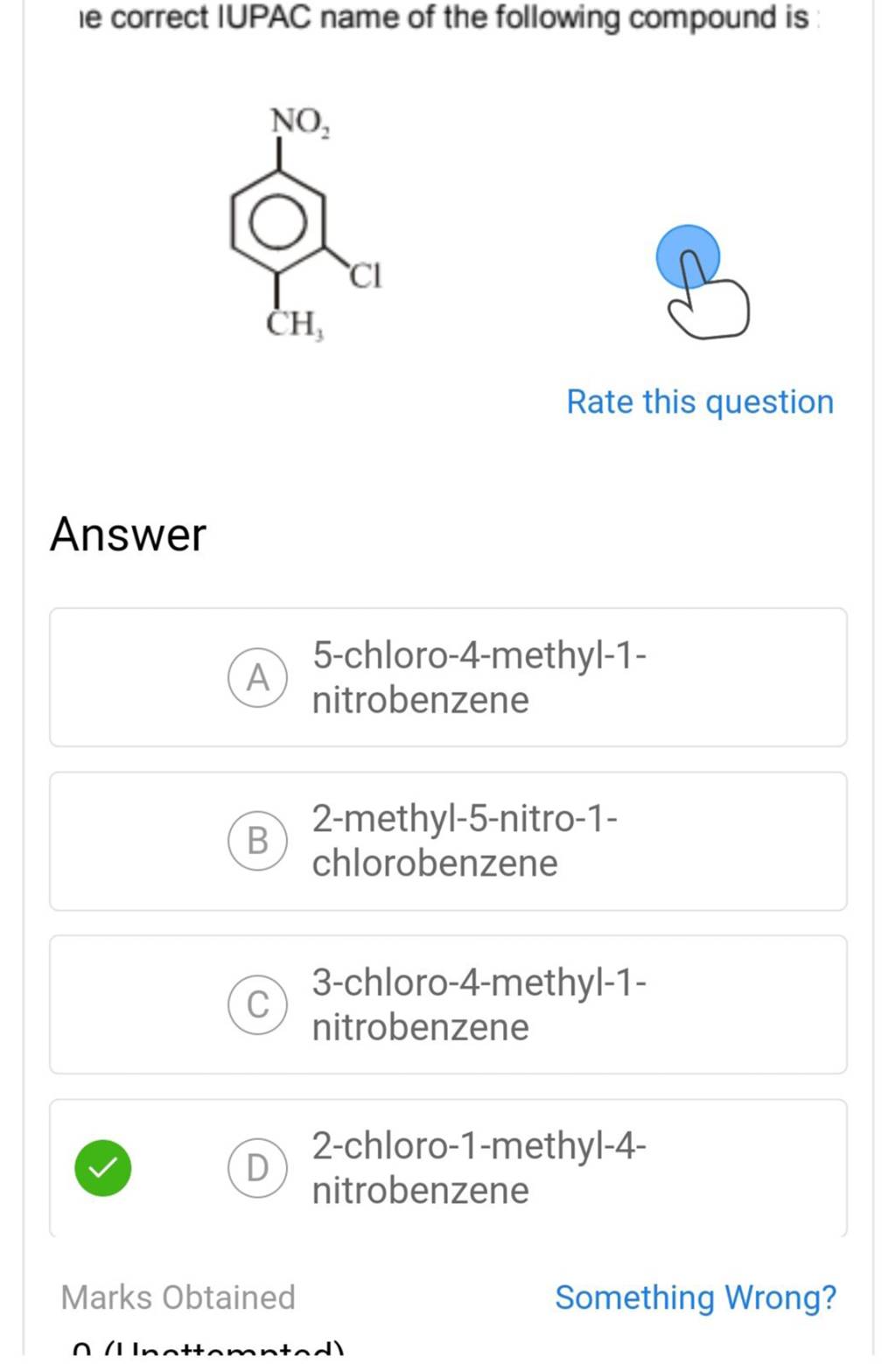Click the Marks Obtained label
Screen dimensions: 896x1364
pyautogui.click(x=178, y=1298)
